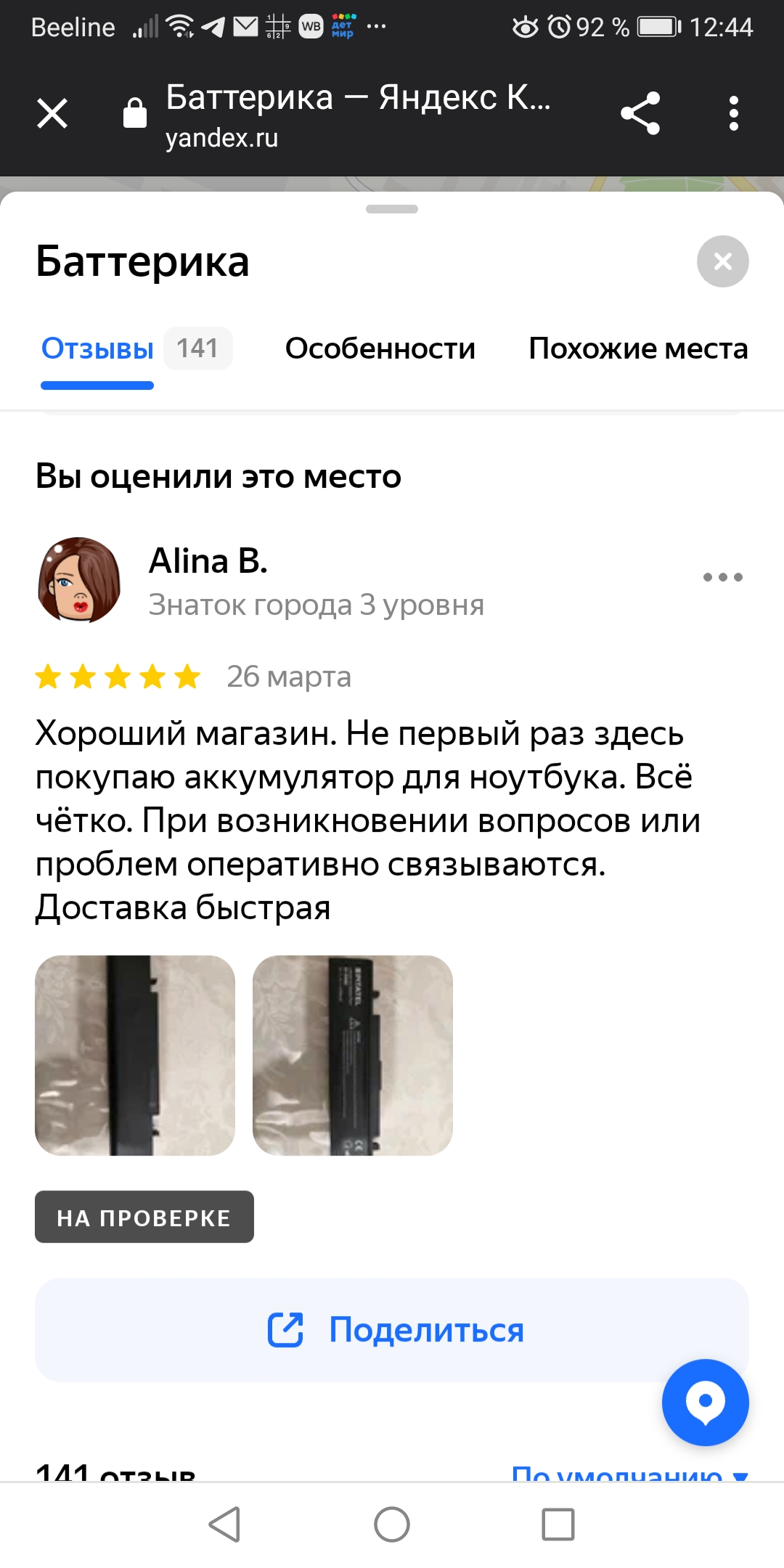Switch to the Отзывы tab
The image size is (784, 1568).
coord(97,349)
